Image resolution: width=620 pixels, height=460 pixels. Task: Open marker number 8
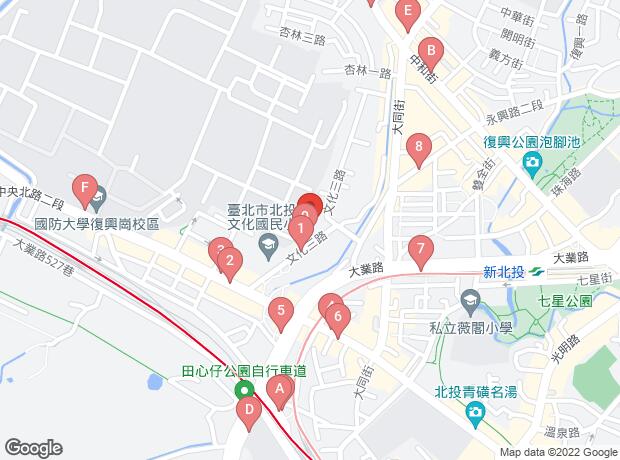click(x=419, y=148)
